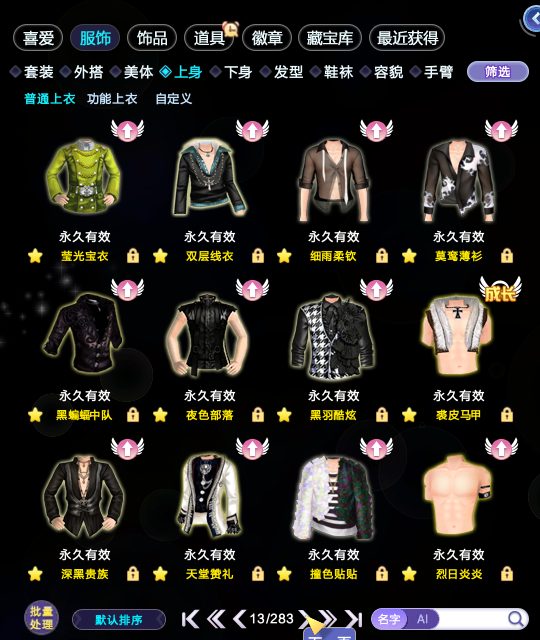This screenshot has width=540, height=640.
Task: Jump to the first page
Action: pos(190,619)
